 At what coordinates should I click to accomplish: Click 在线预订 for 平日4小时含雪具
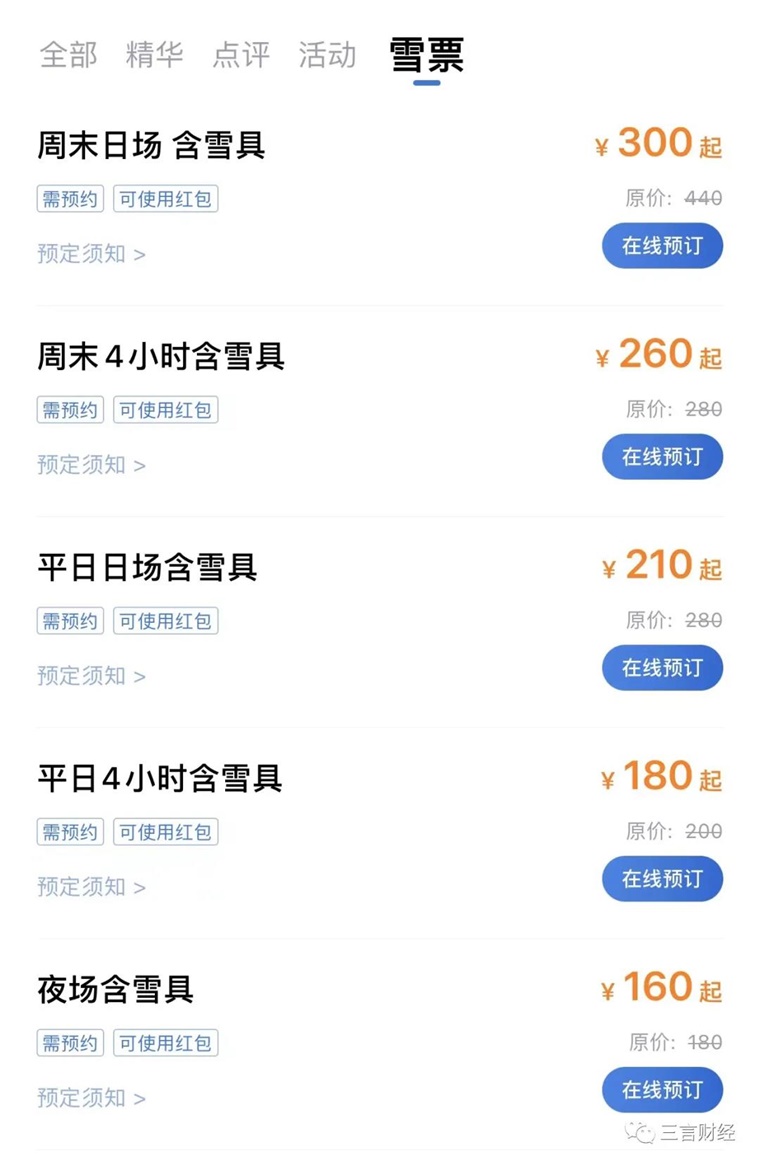tap(662, 879)
